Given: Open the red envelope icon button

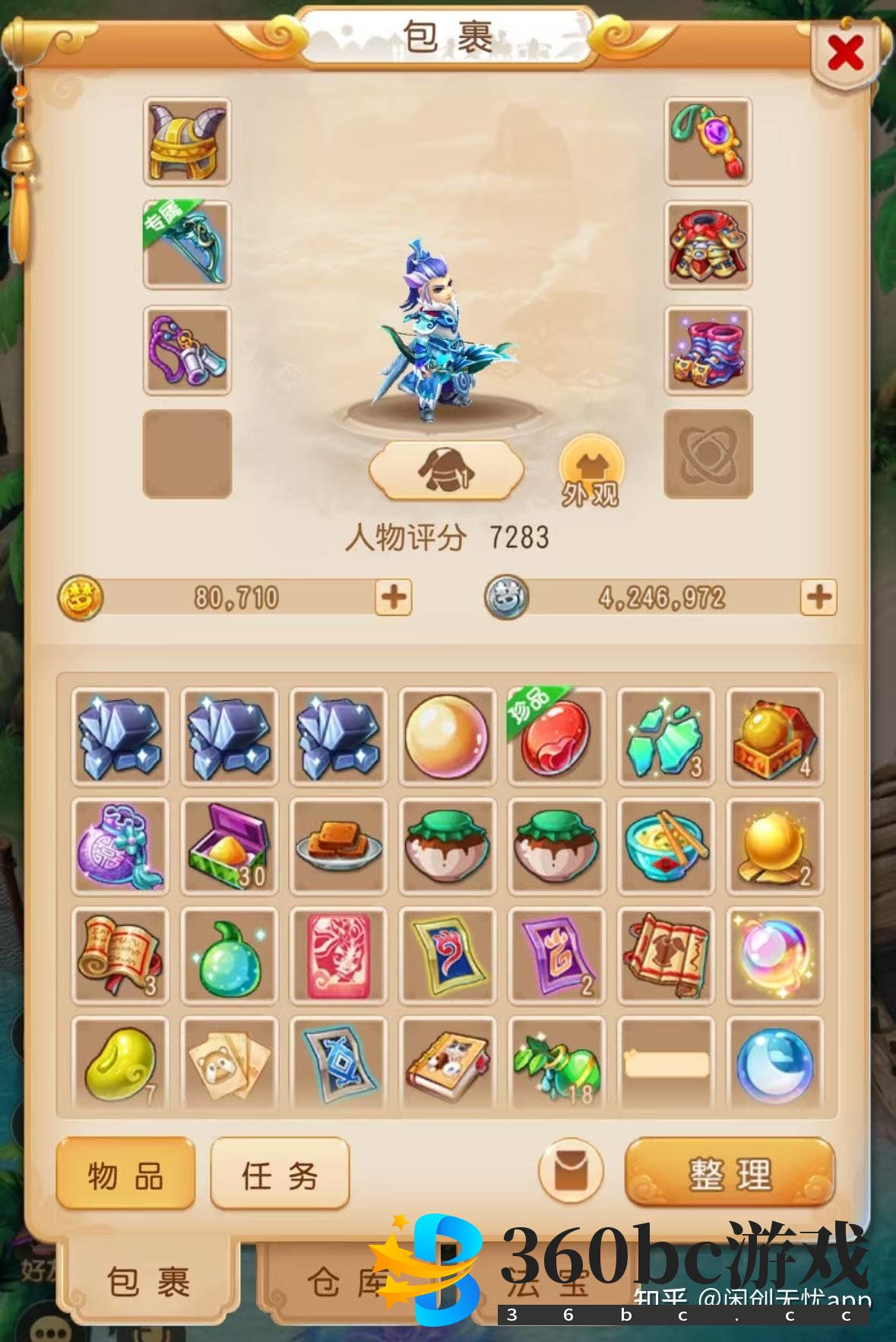Looking at the screenshot, I should 571,1172.
